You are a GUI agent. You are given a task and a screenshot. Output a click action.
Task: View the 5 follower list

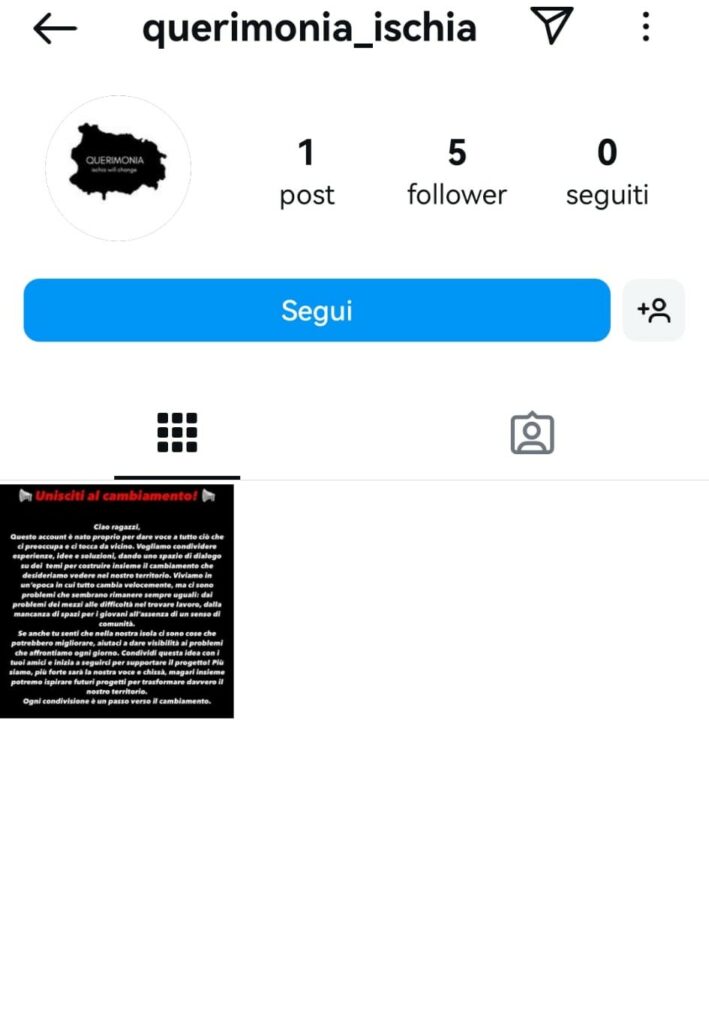[x=456, y=171]
